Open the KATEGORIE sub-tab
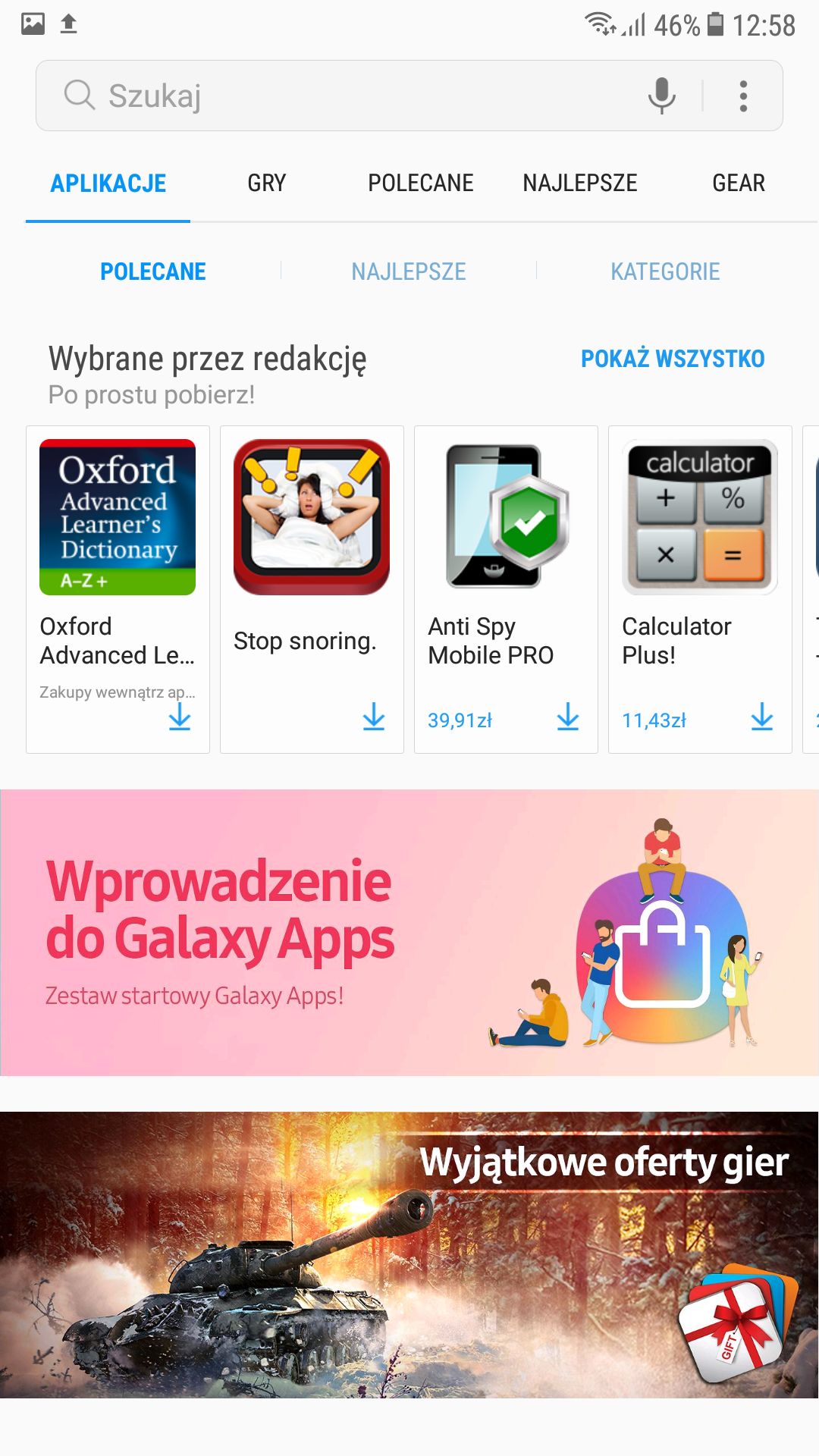 click(x=665, y=271)
